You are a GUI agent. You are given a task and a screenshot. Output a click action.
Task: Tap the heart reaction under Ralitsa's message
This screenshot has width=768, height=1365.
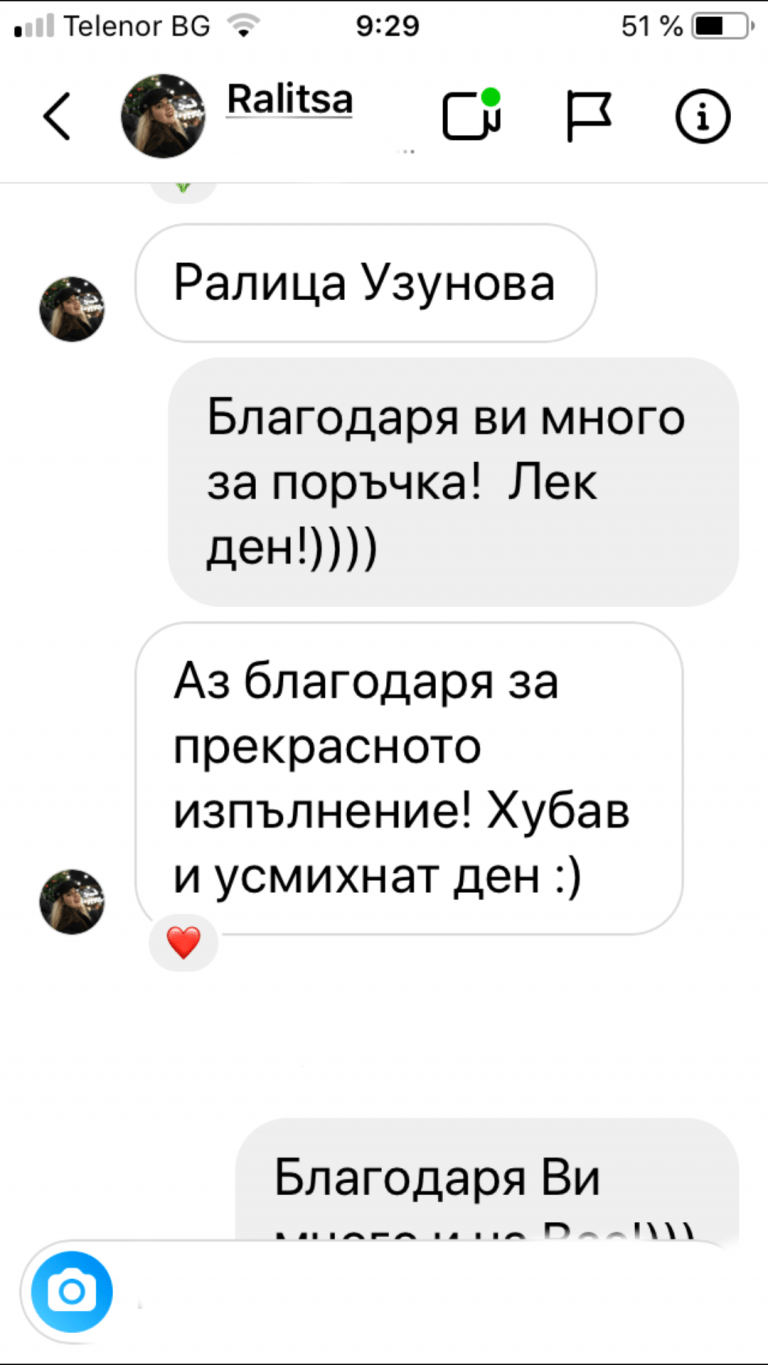183,942
